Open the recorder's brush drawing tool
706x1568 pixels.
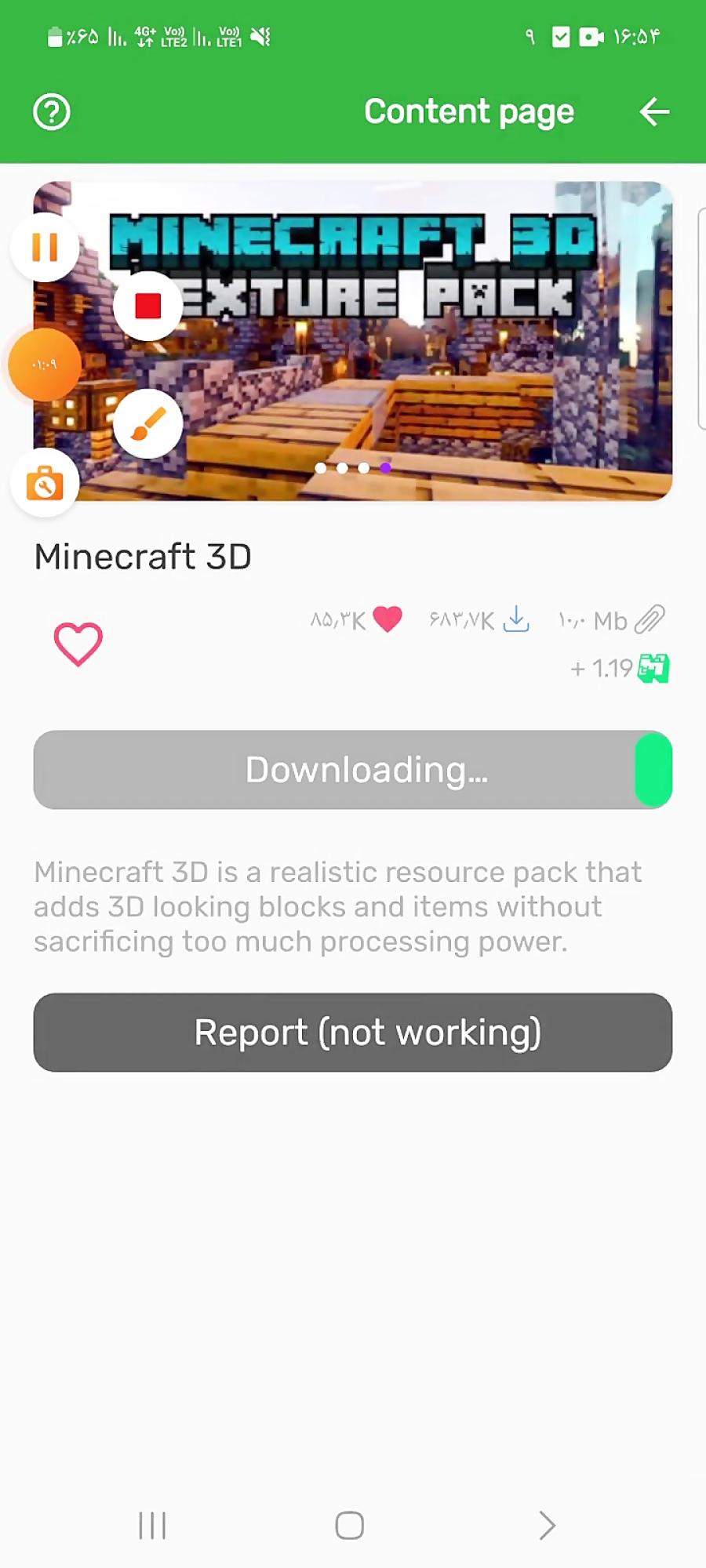[147, 424]
